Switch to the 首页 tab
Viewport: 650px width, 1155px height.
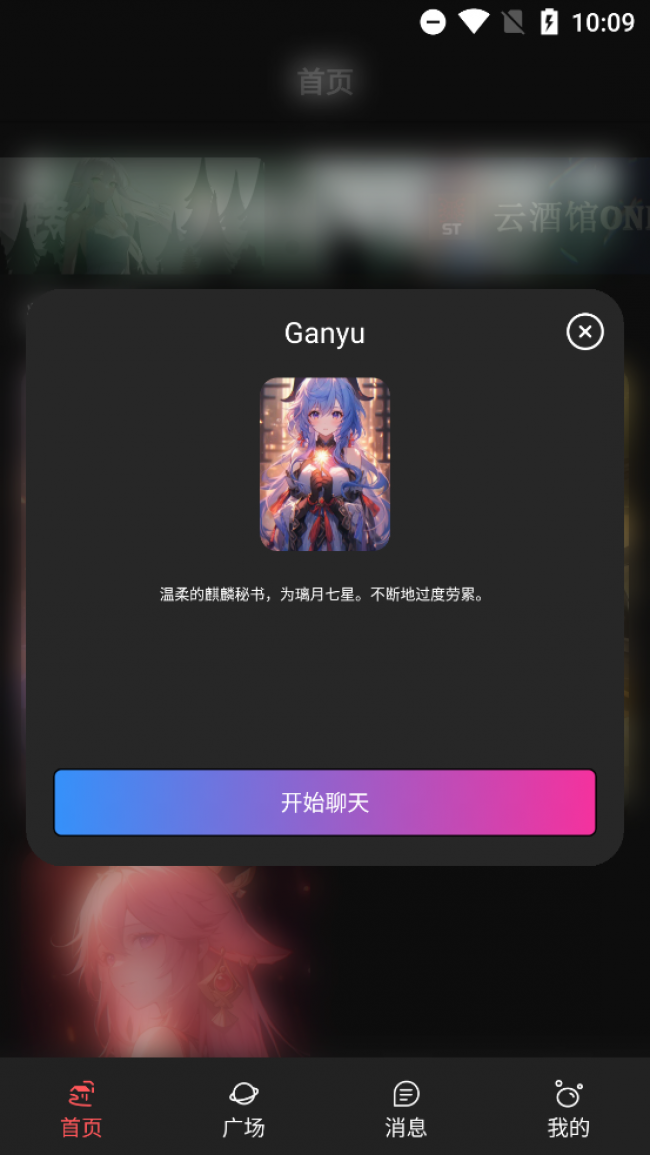coord(81,1108)
